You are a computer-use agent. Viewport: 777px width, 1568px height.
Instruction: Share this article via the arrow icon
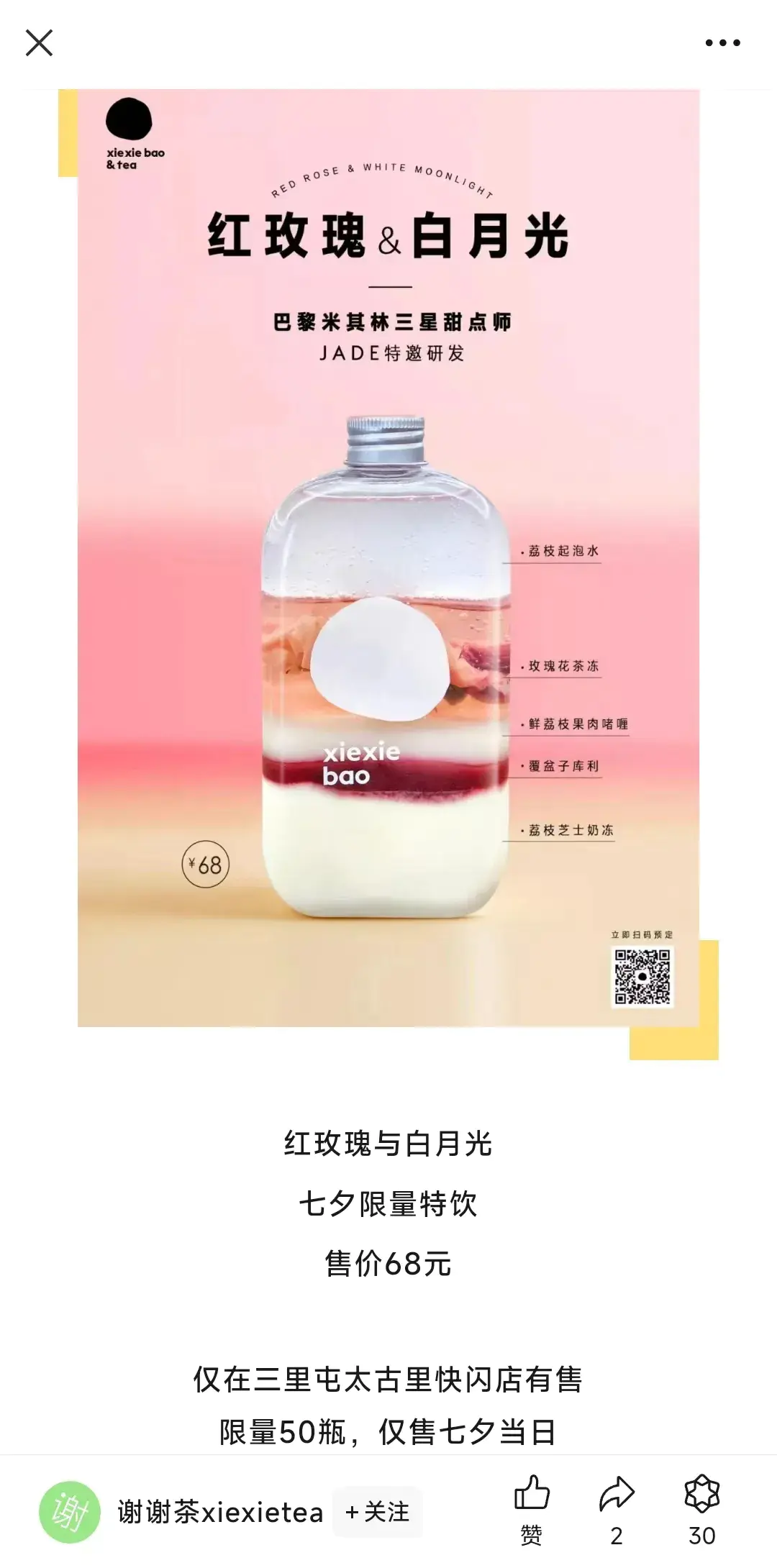617,1495
